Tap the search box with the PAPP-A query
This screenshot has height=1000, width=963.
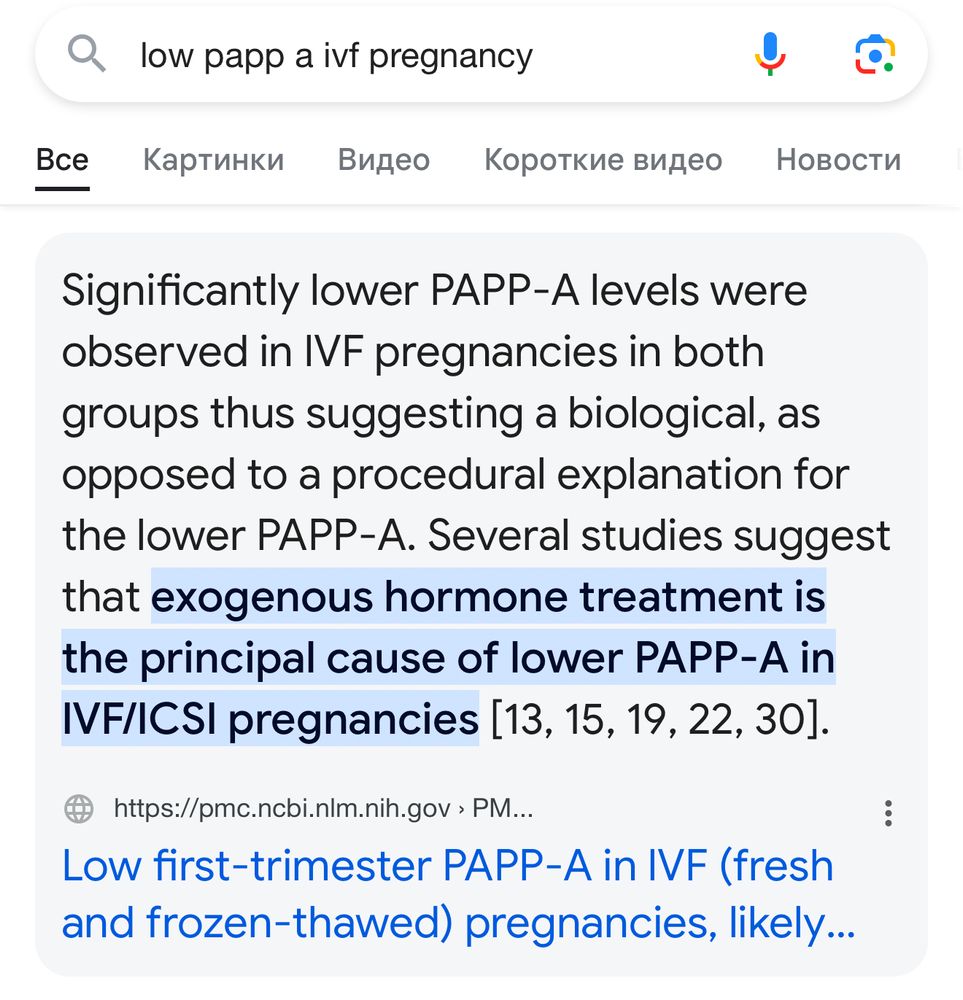click(400, 56)
